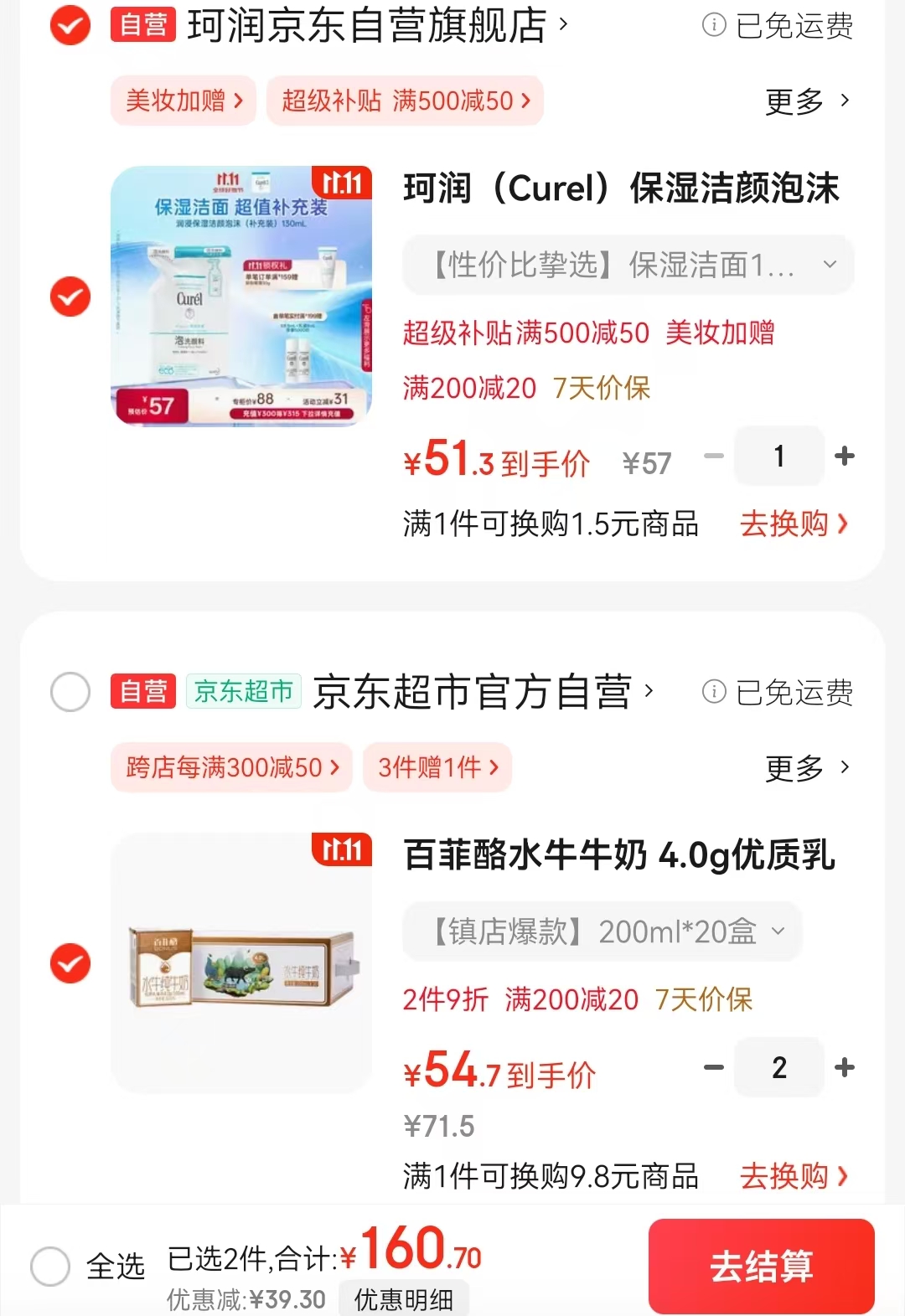Screen dimensions: 905x1316
Task: Deselect the 珂润 Curel 保湿洁颜泡沫 item
Action: tap(70, 297)
